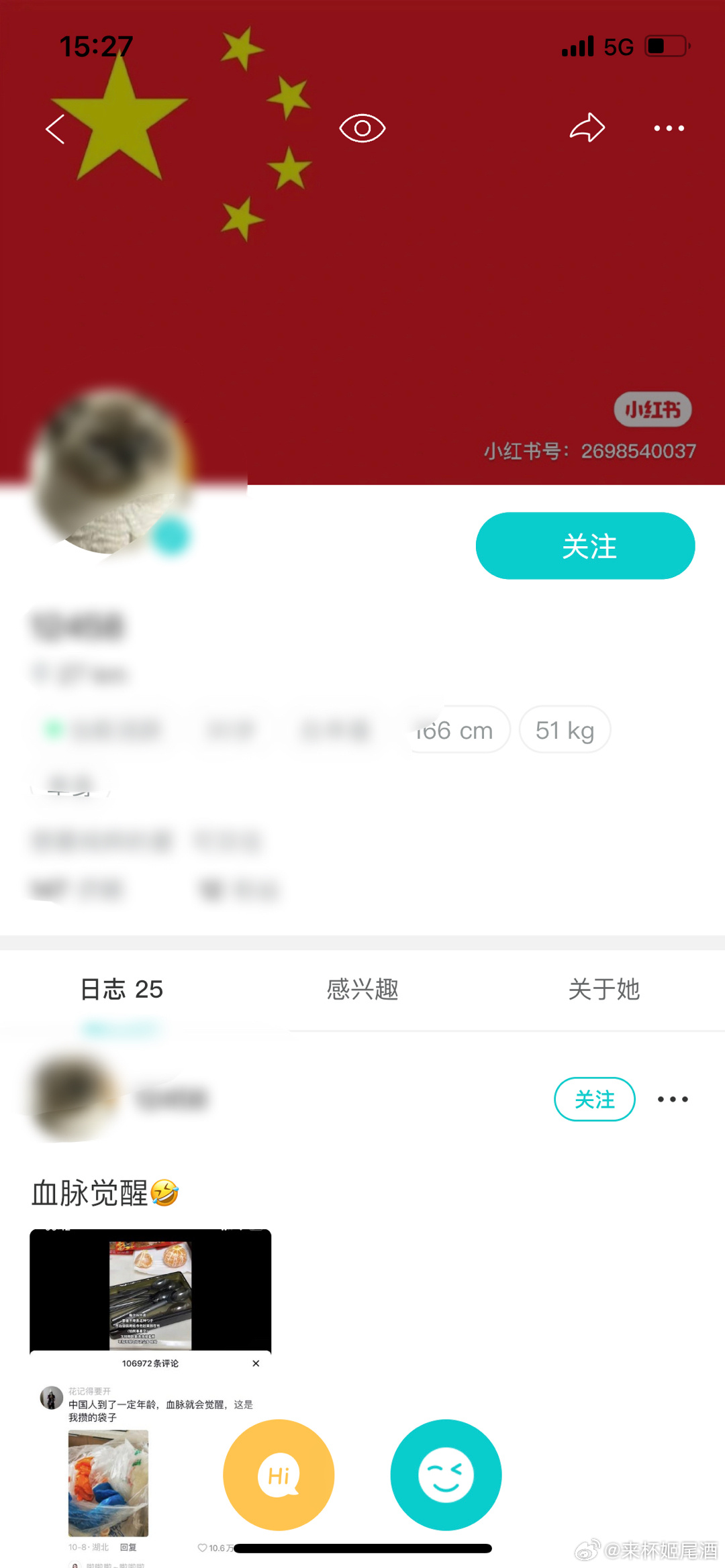
Task: Open the 关于她 tab
Action: pos(603,989)
